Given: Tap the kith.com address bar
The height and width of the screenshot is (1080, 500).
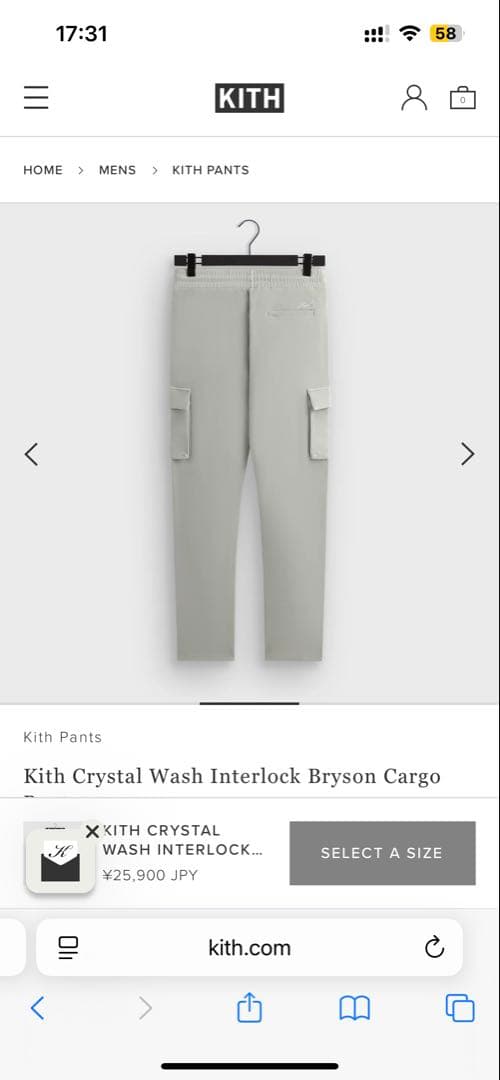Looking at the screenshot, I should click(249, 948).
